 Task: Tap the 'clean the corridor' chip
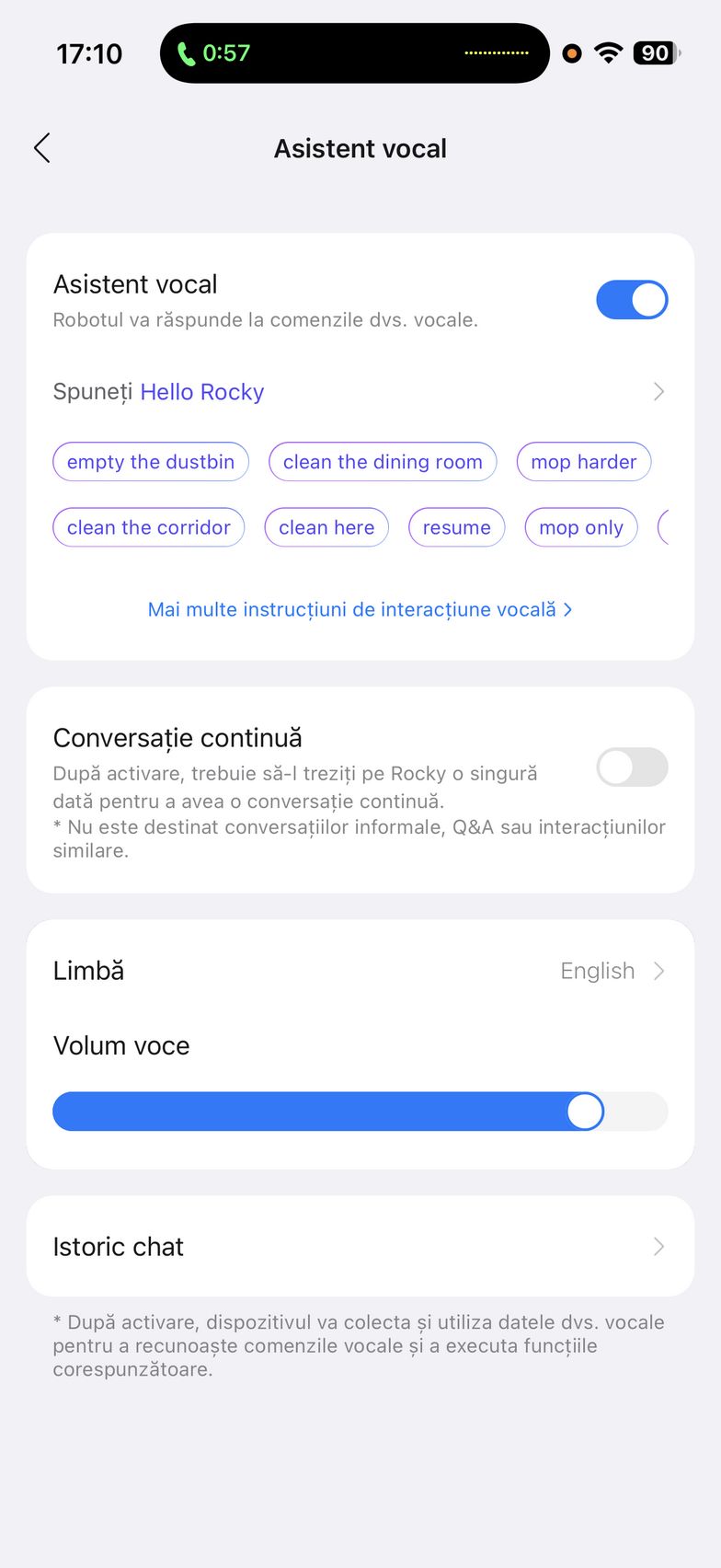(x=149, y=527)
